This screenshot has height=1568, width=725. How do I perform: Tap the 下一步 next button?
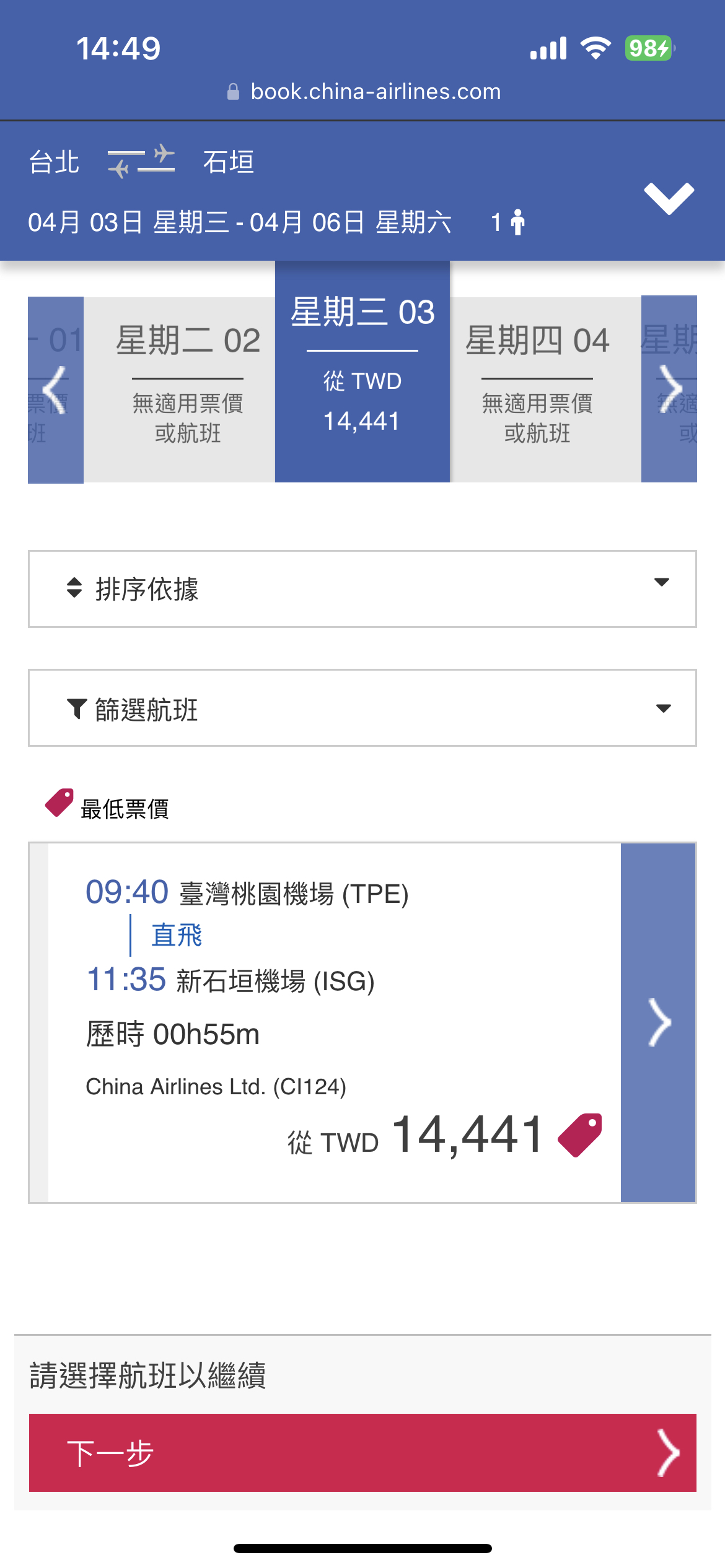coord(362,1453)
